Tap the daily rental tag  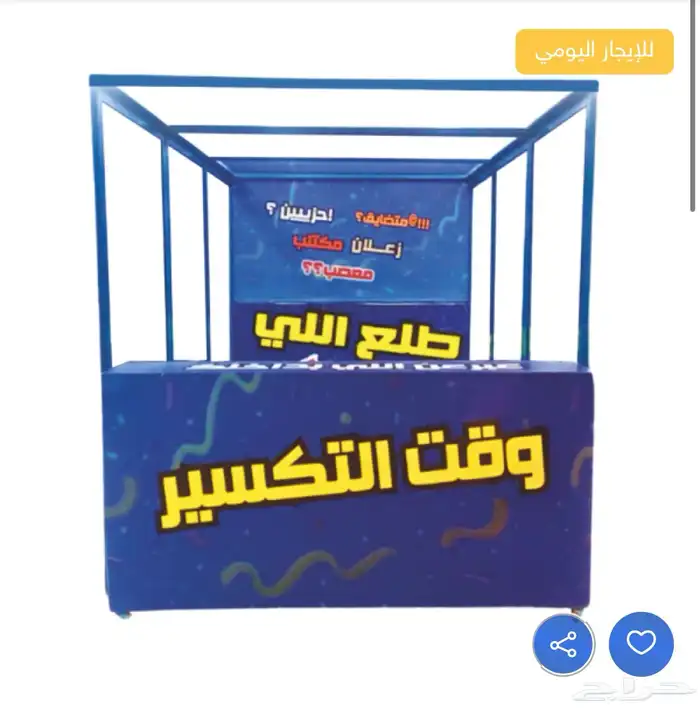click(x=594, y=51)
